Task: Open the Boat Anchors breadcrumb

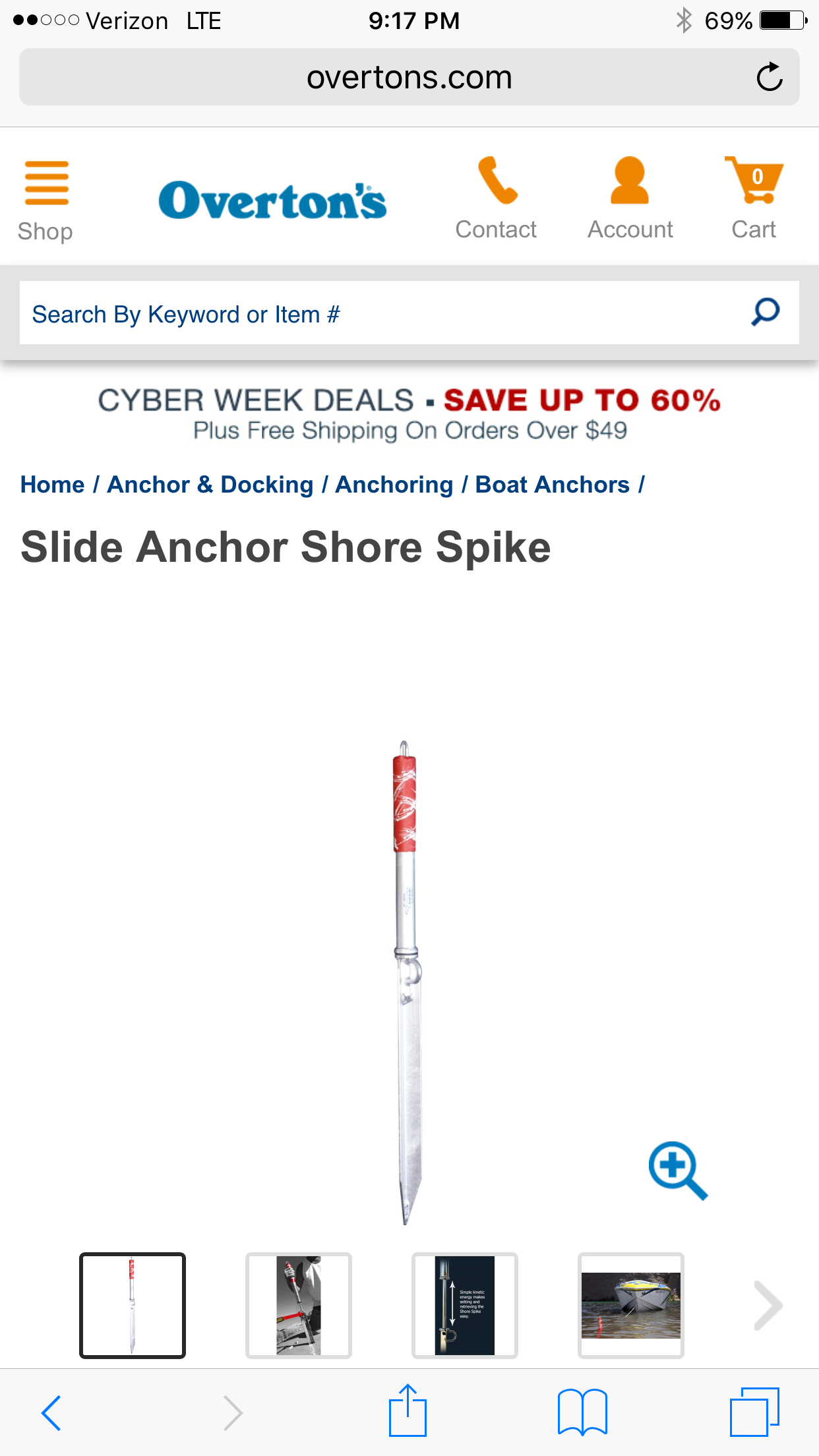Action: click(553, 485)
